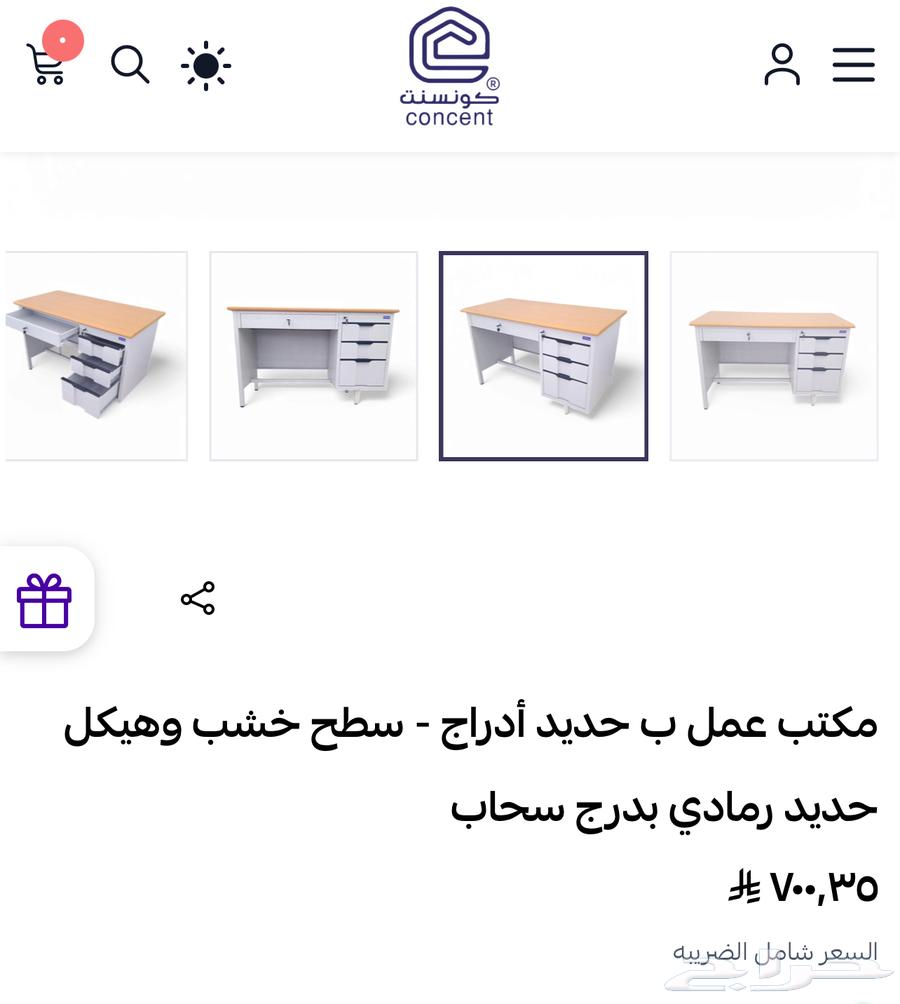Share this product via the share icon
The image size is (900, 1004).
point(197,600)
